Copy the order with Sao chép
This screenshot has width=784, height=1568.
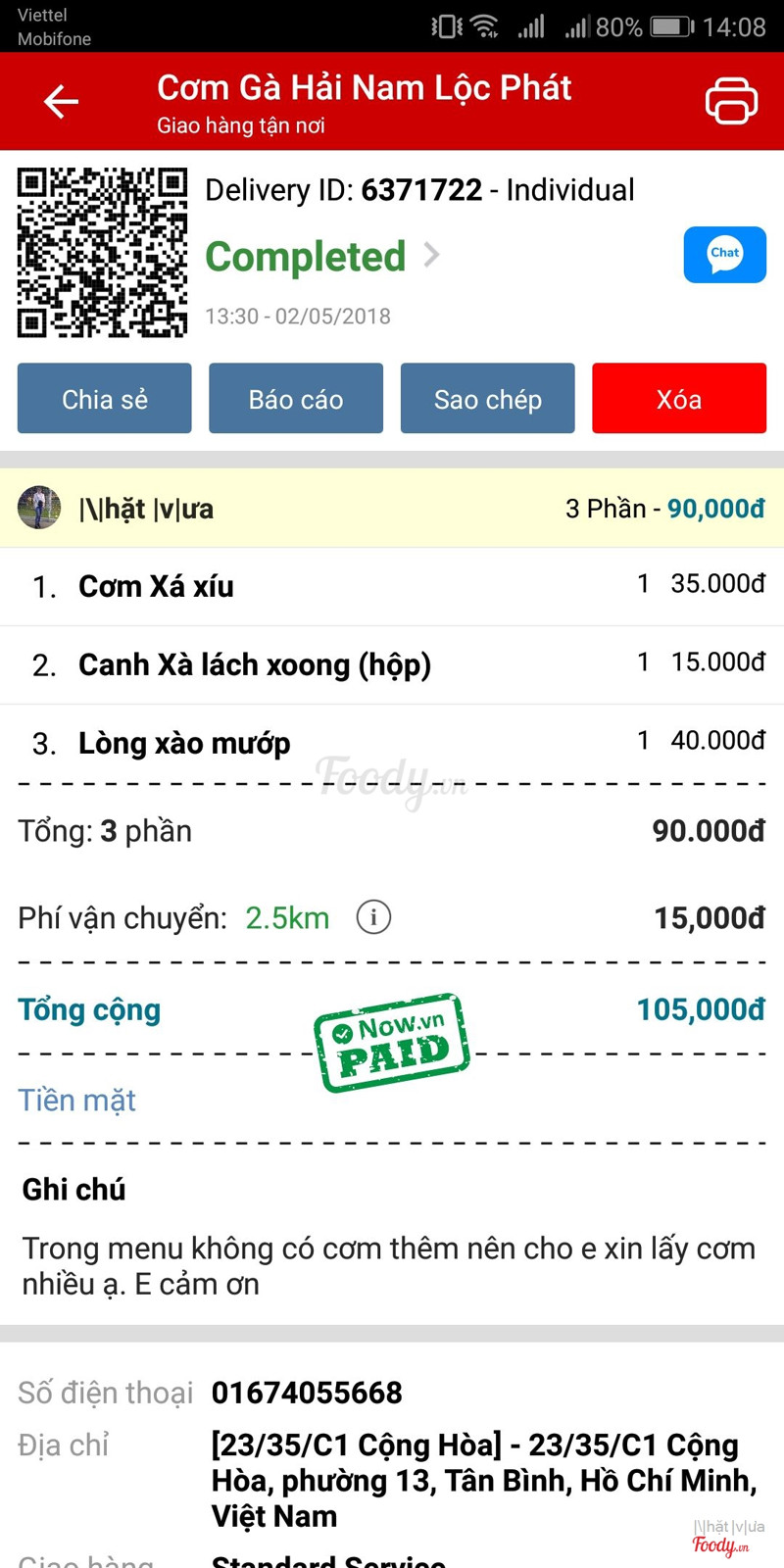point(487,399)
